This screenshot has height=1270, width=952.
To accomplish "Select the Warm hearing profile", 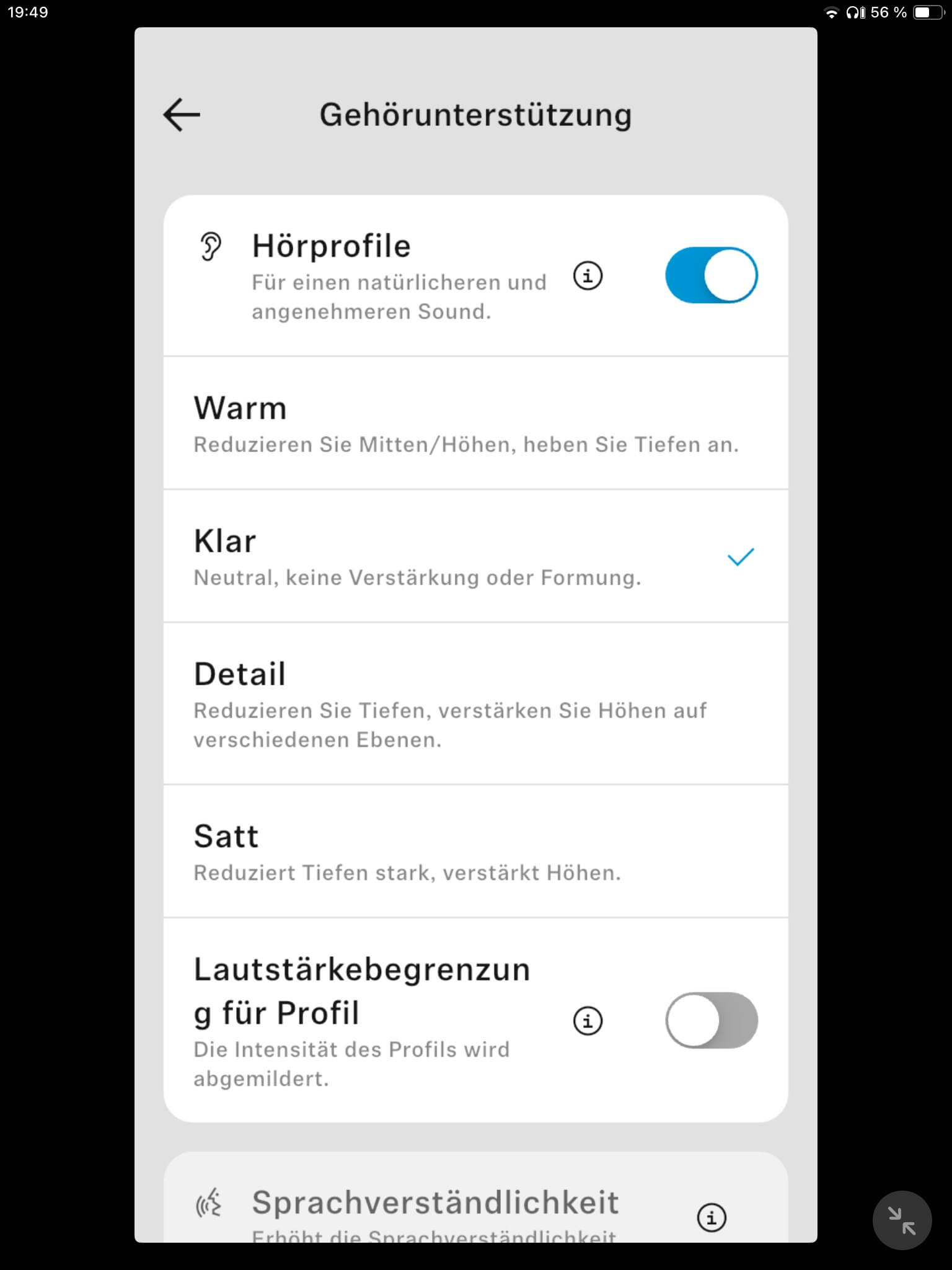I will coord(475,423).
